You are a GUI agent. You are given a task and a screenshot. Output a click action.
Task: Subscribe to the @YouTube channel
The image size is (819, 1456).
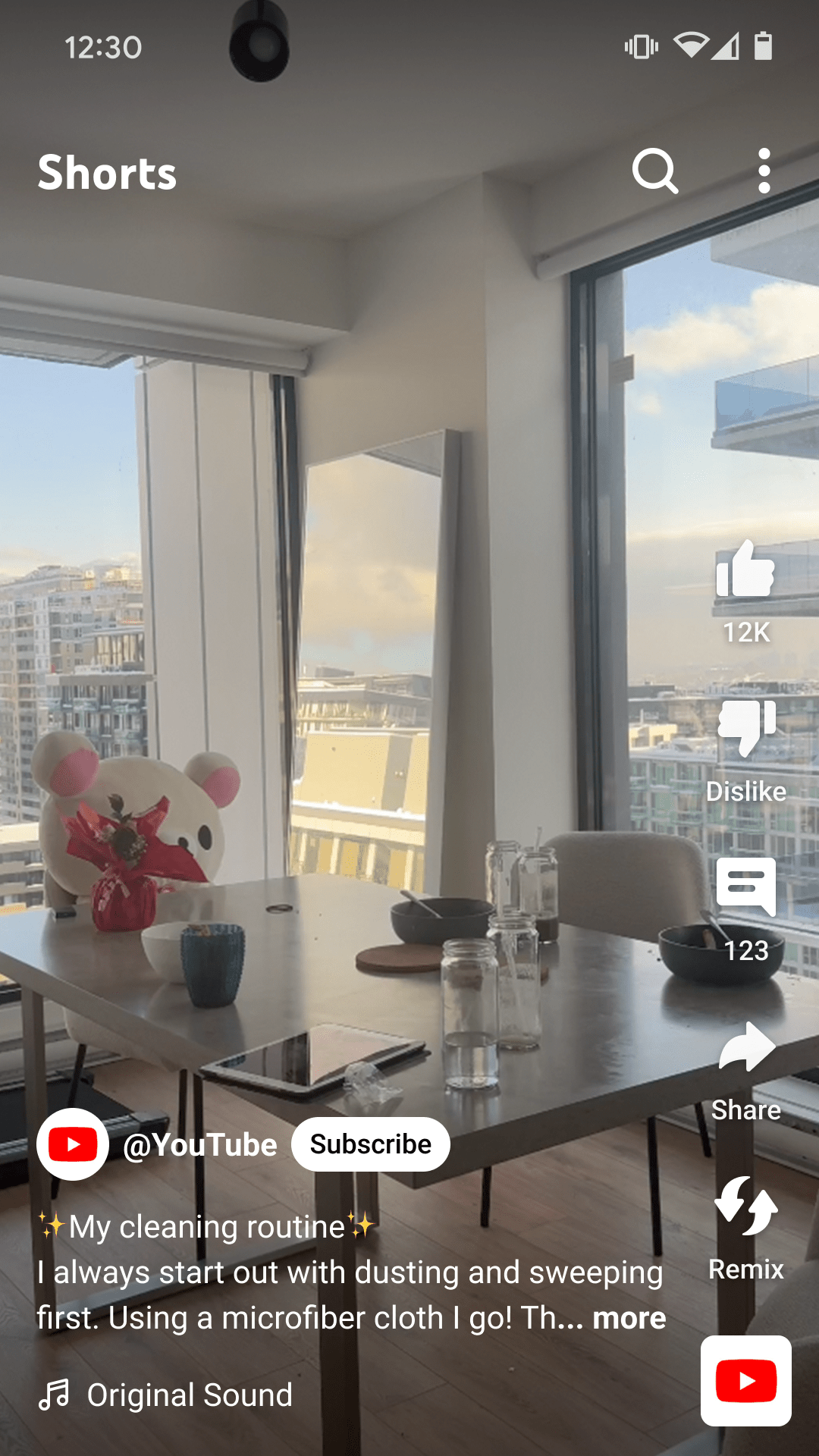(371, 1144)
